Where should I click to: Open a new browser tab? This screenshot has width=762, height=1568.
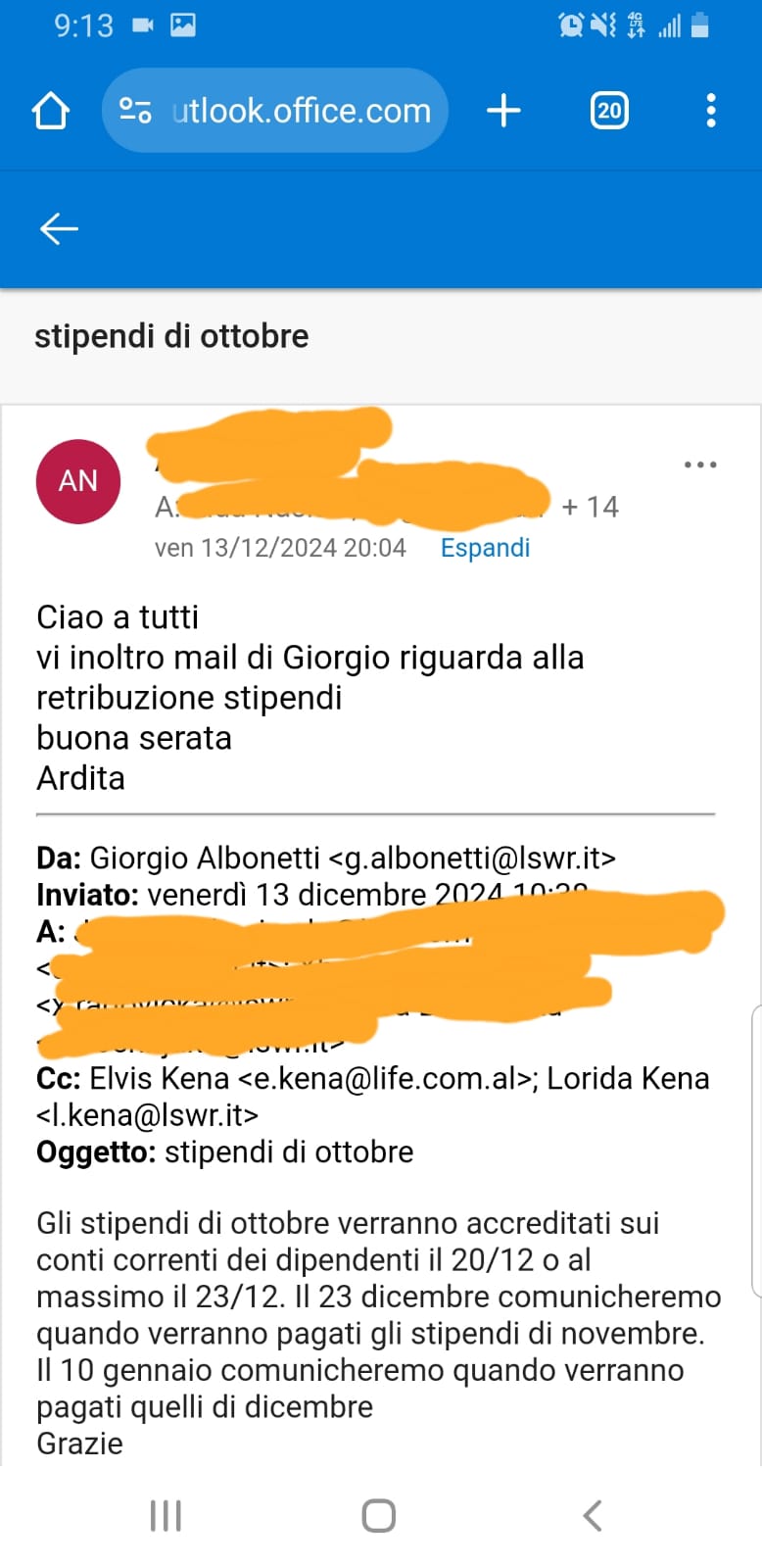[503, 111]
